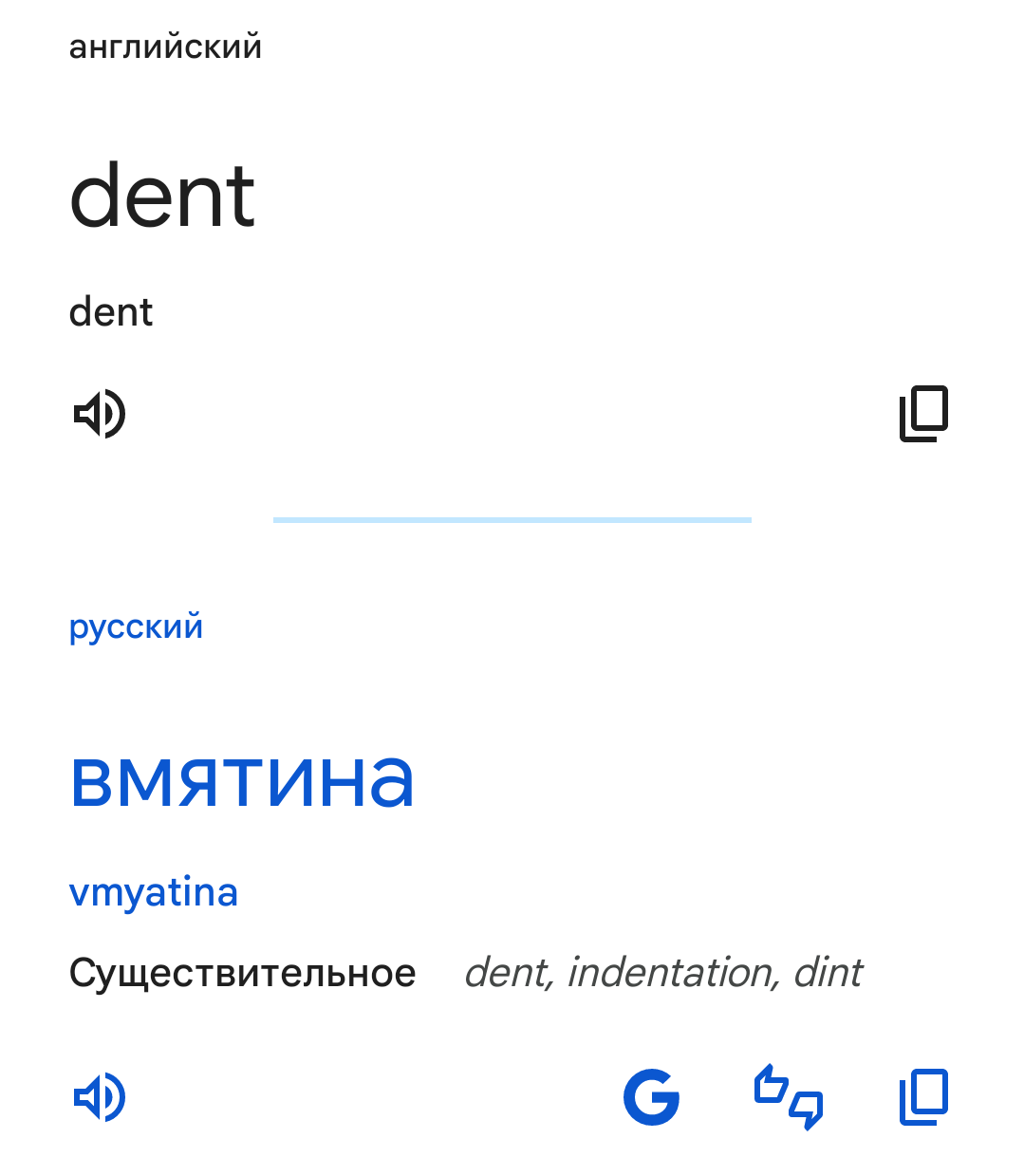This screenshot has width=1024, height=1176.
Task: Copy the English source text dent
Action: (x=923, y=414)
